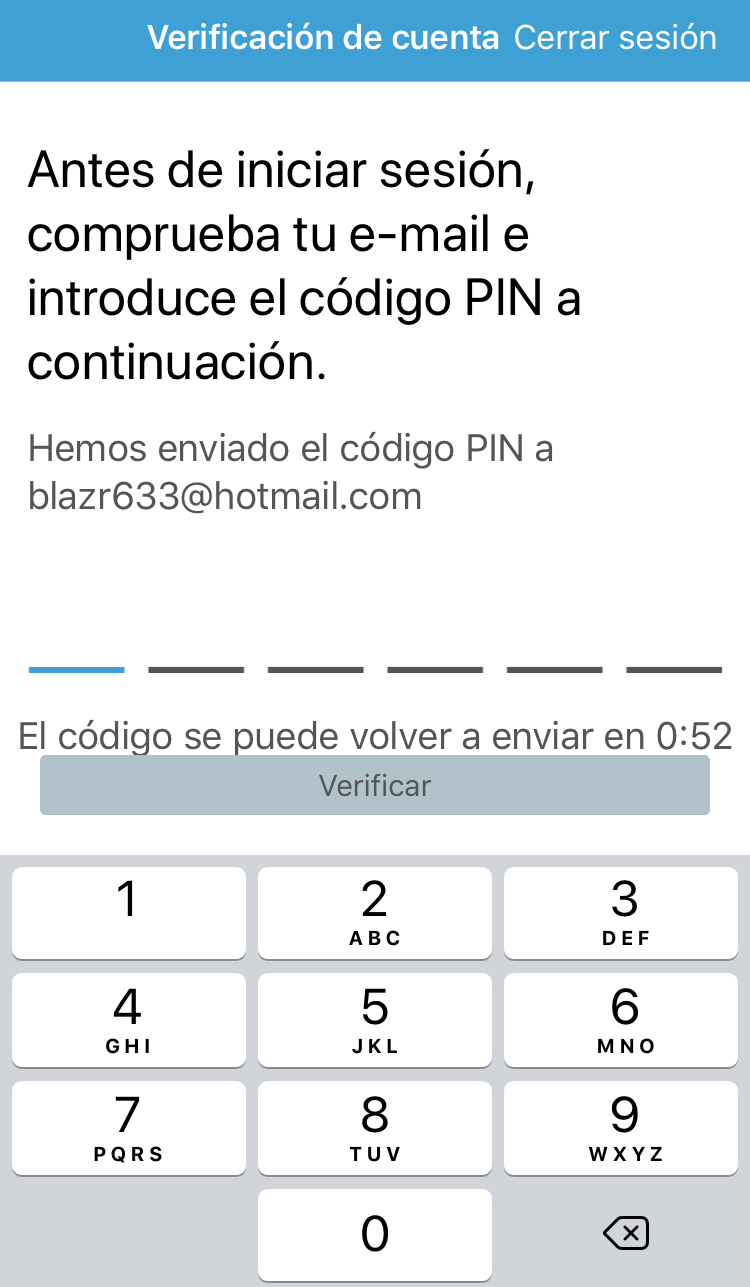
Task: Tap the 0 key
Action: point(375,1234)
